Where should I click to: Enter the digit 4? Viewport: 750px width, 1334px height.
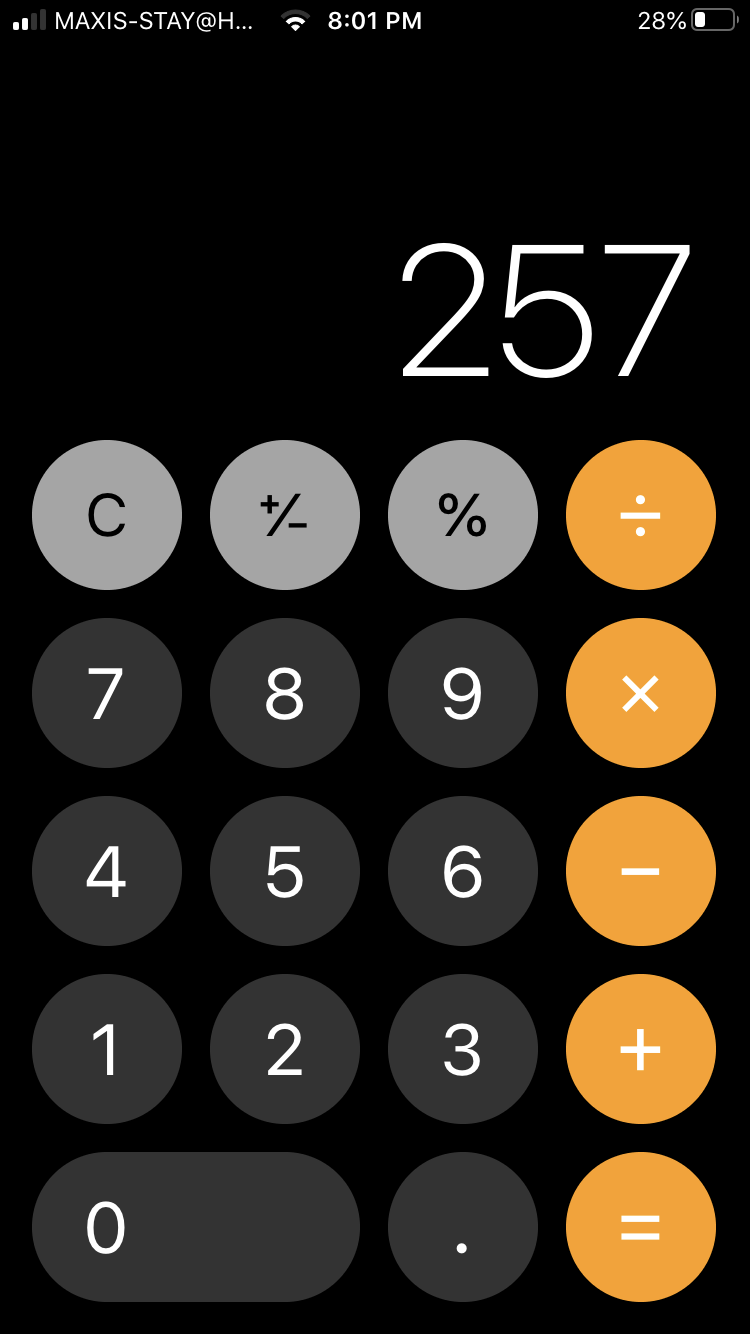click(107, 871)
